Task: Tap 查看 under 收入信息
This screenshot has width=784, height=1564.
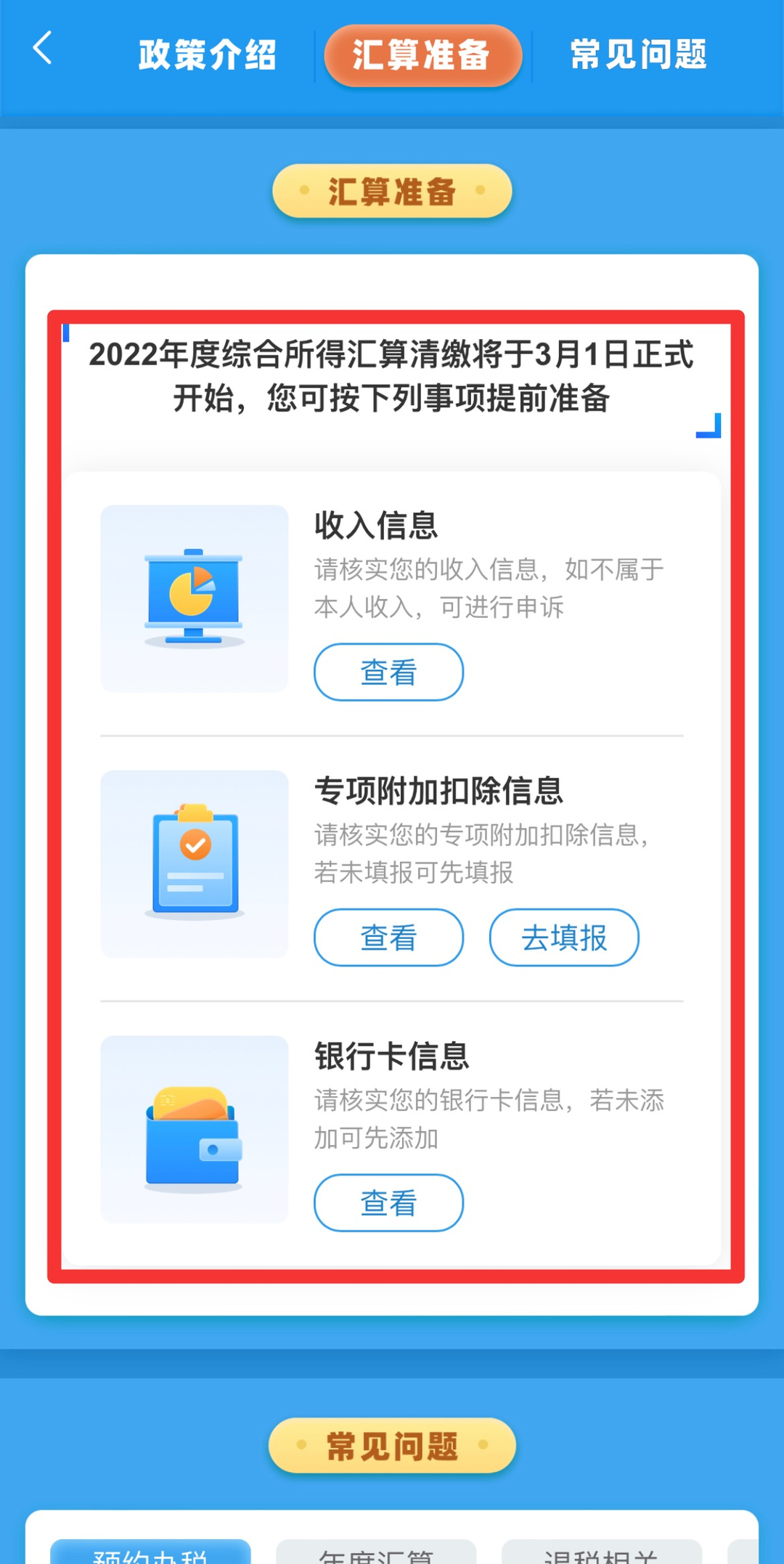Action: [388, 672]
